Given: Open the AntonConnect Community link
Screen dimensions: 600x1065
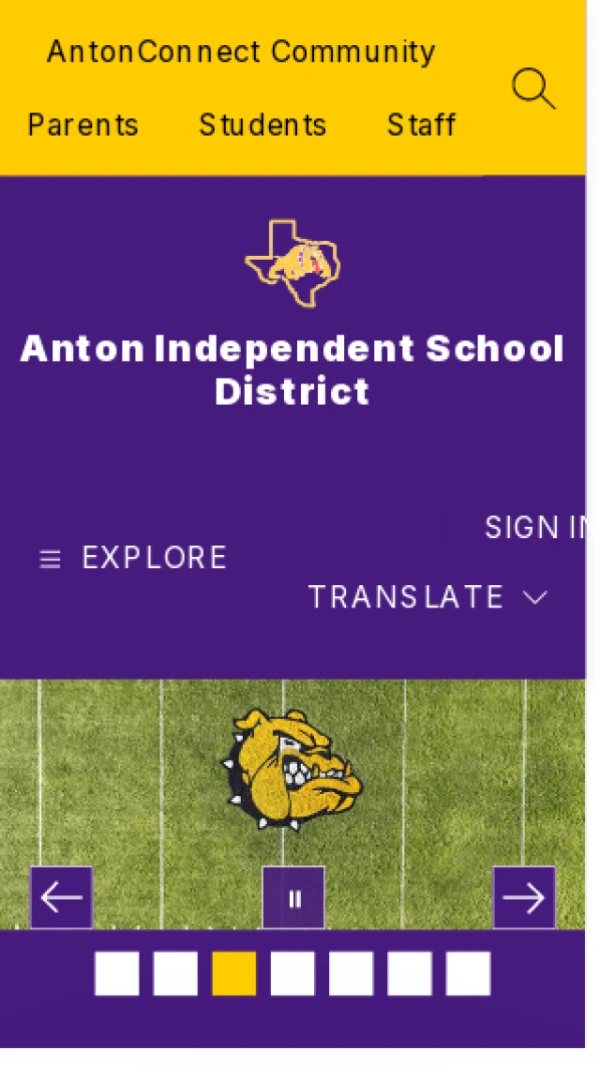Looking at the screenshot, I should tap(241, 52).
